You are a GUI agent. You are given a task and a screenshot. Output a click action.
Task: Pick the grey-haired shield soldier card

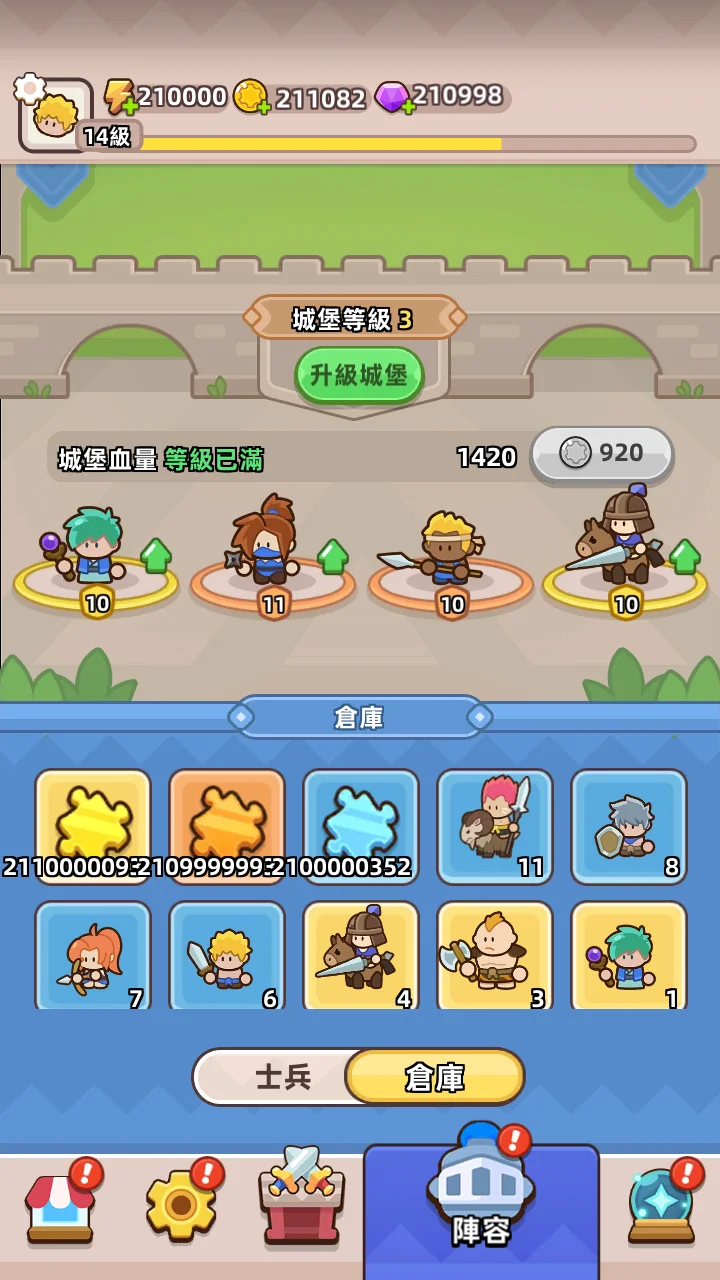pyautogui.click(x=629, y=825)
